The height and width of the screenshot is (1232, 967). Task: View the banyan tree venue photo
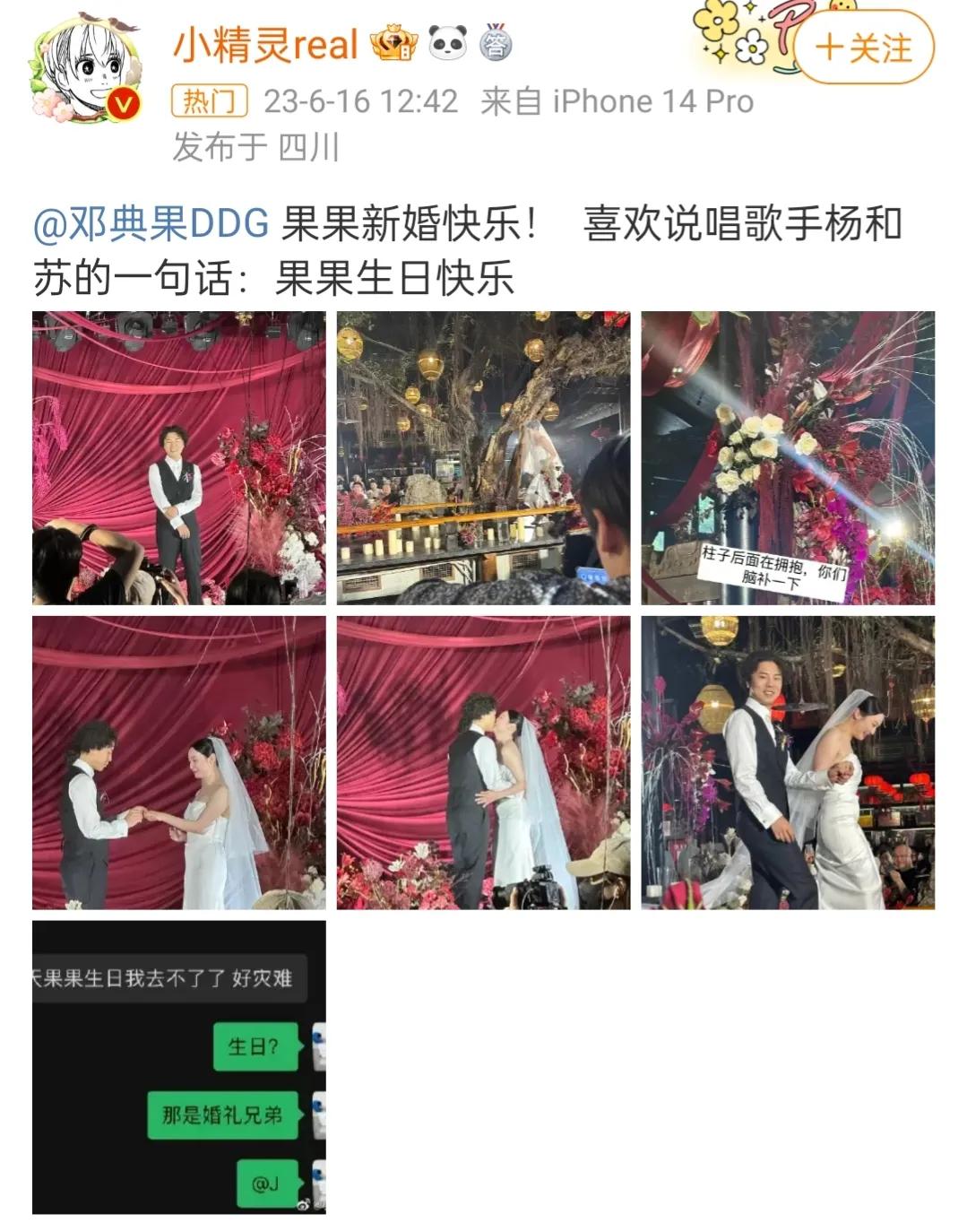pyautogui.click(x=483, y=459)
